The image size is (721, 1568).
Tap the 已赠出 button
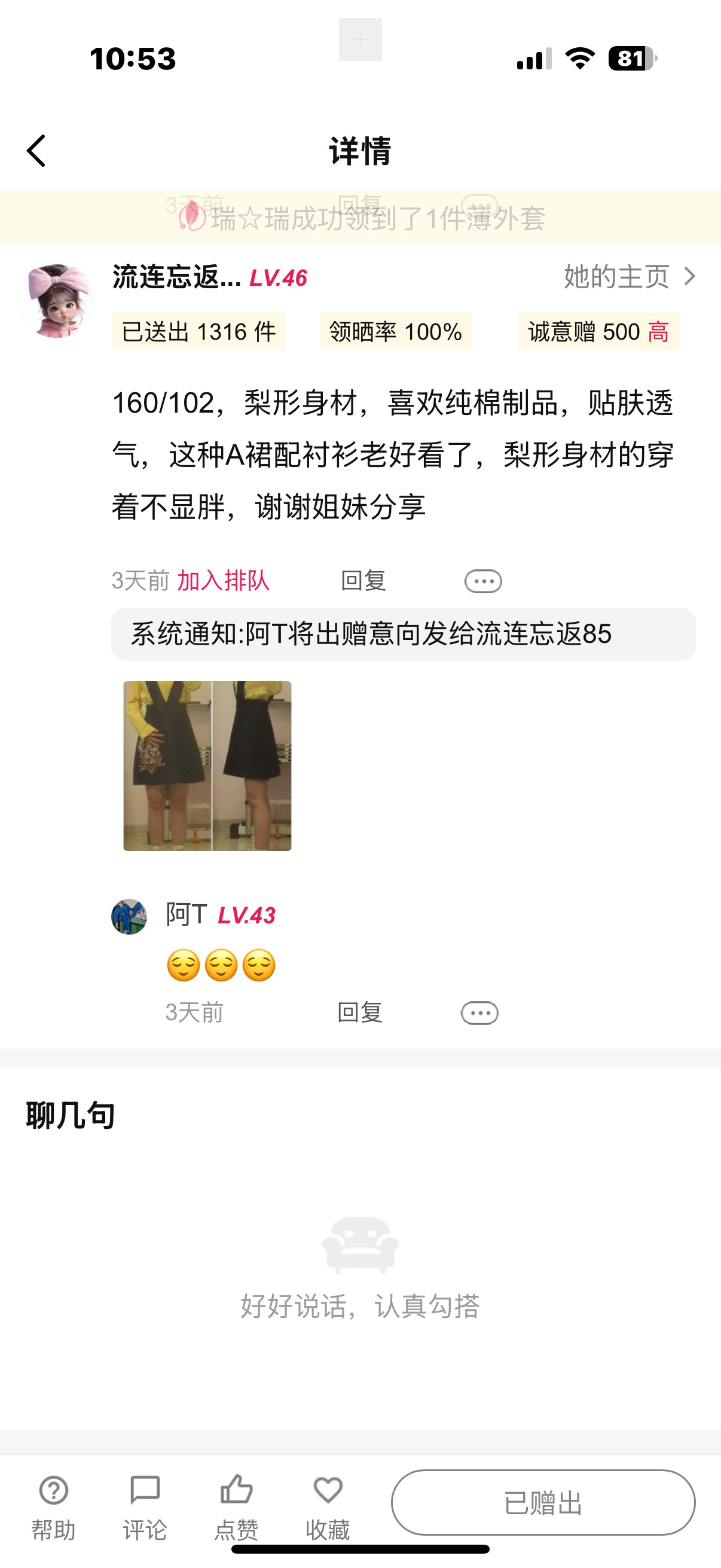tap(543, 1502)
